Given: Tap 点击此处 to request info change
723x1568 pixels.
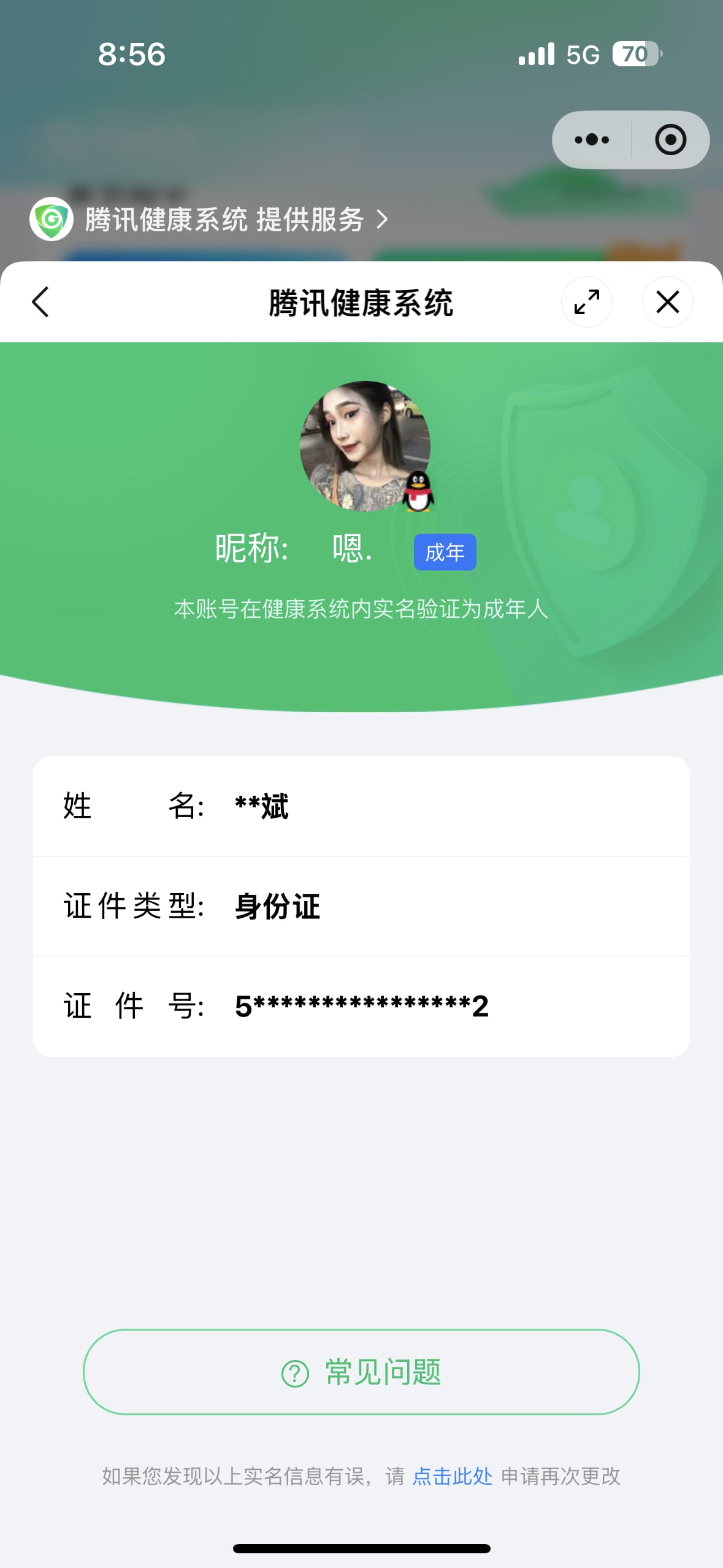Looking at the screenshot, I should point(452,1476).
